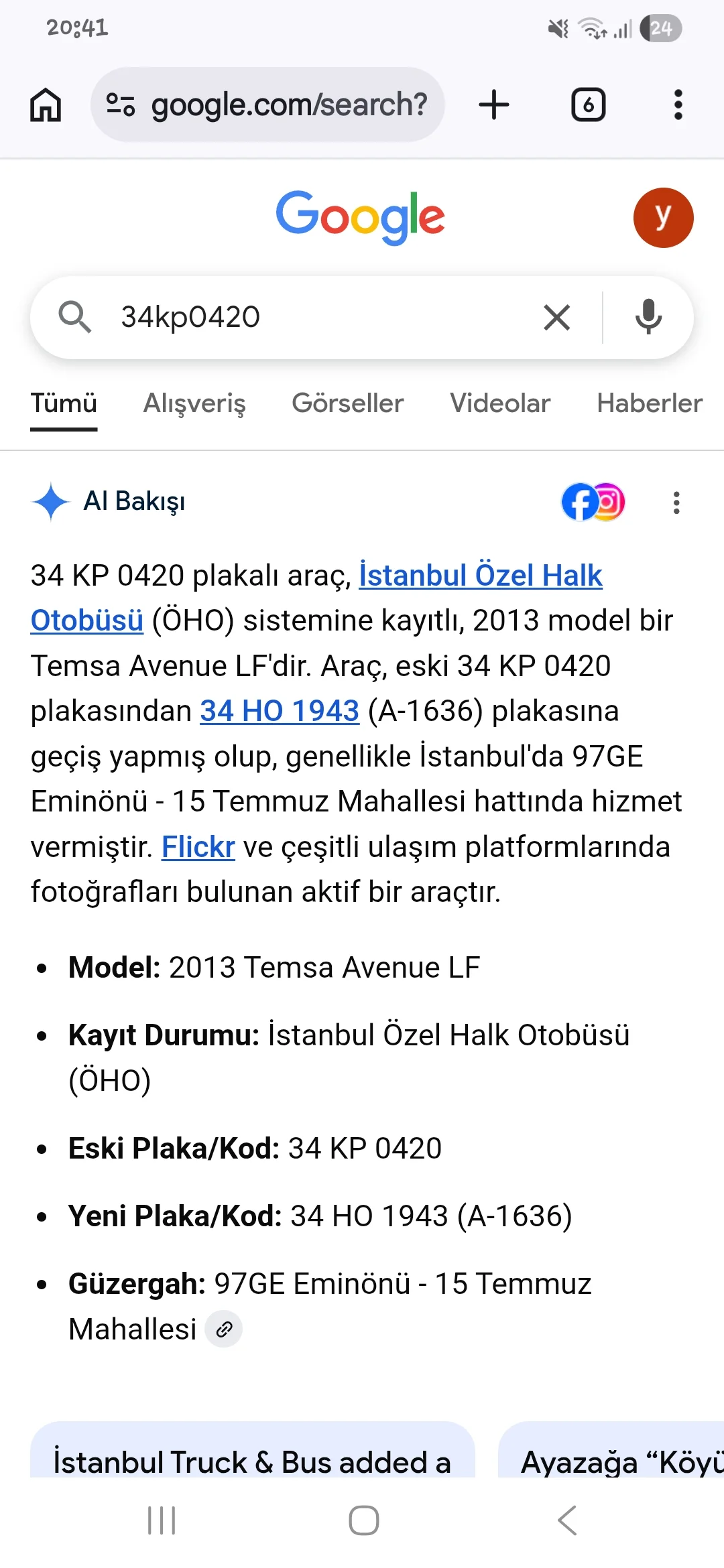Open the AI overview options menu
Viewport: 724px width, 1568px height.
pos(676,503)
